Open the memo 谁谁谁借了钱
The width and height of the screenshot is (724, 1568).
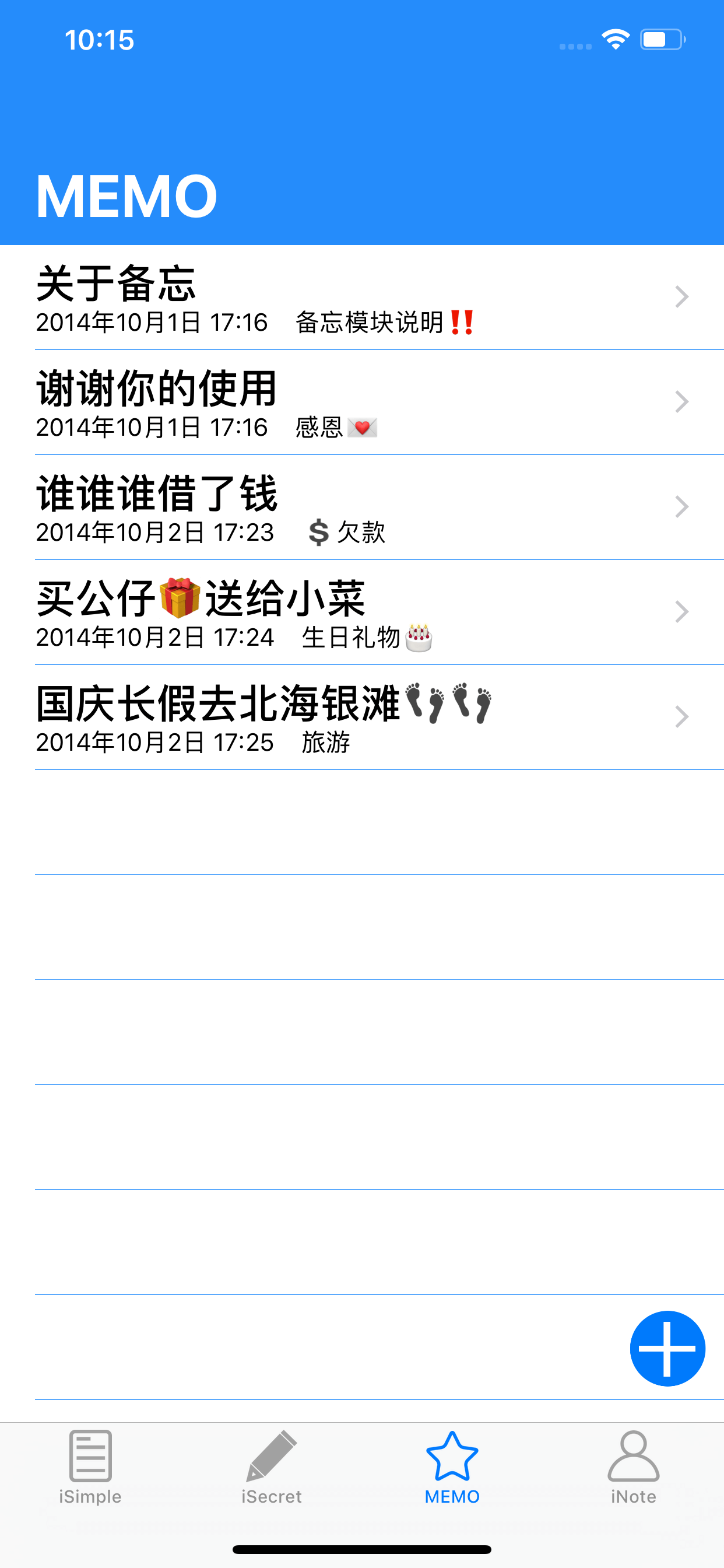pyautogui.click(x=362, y=507)
